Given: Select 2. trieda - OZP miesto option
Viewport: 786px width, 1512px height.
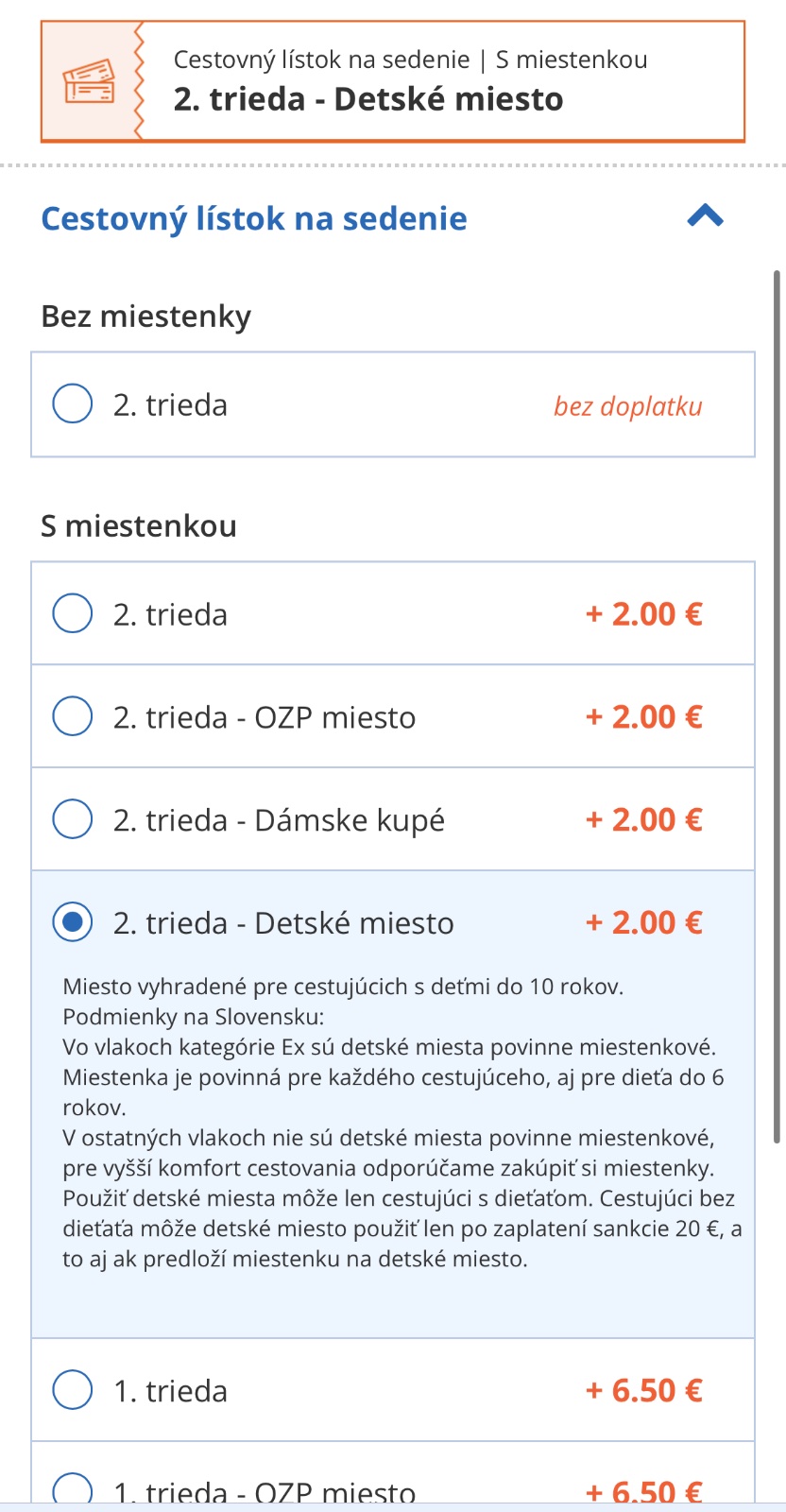Looking at the screenshot, I should pos(393,716).
